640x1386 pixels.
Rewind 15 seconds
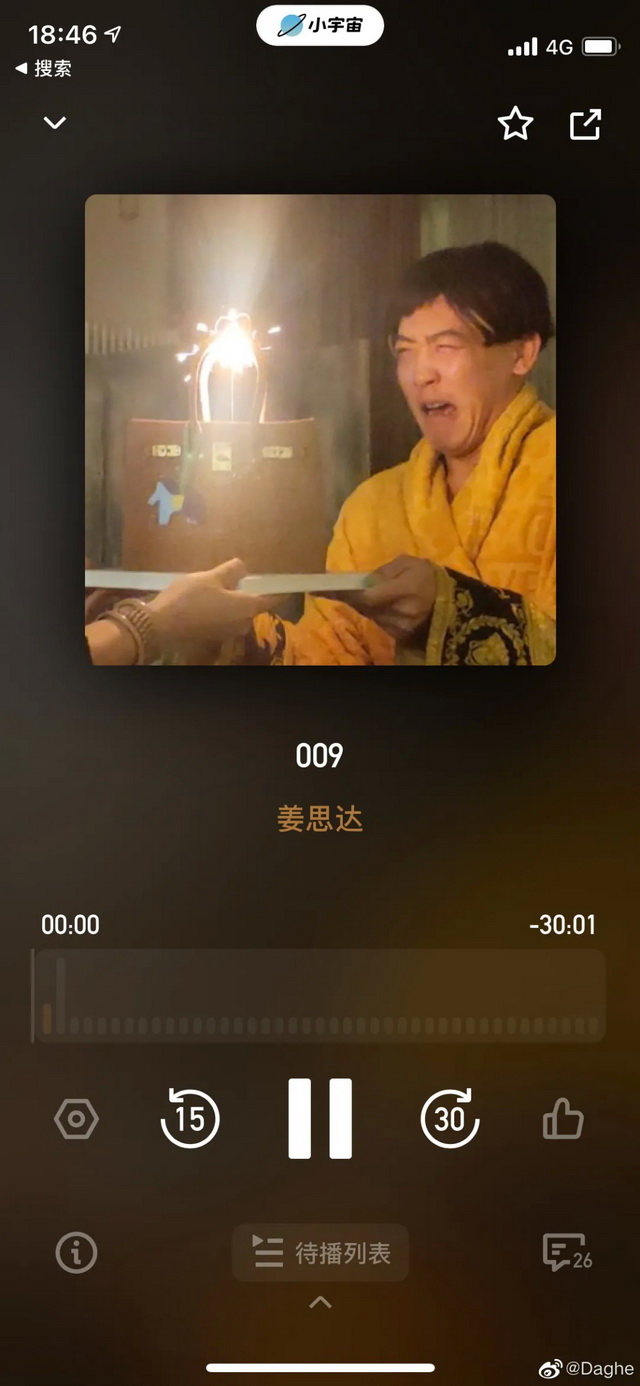tap(190, 1118)
